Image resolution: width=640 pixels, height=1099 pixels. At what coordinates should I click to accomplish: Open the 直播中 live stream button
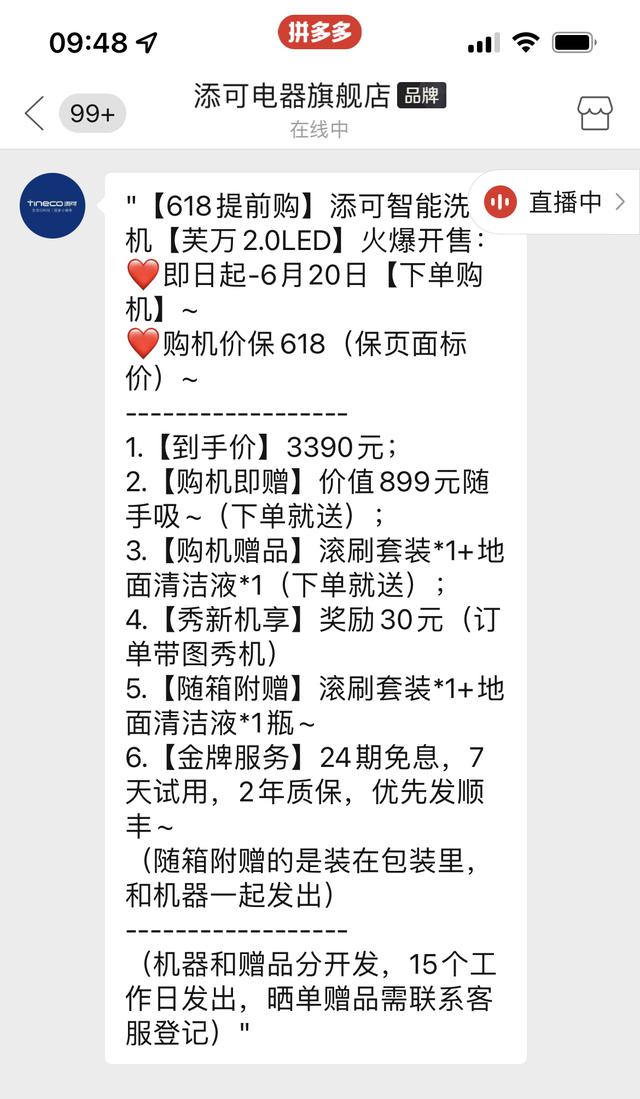(x=556, y=202)
